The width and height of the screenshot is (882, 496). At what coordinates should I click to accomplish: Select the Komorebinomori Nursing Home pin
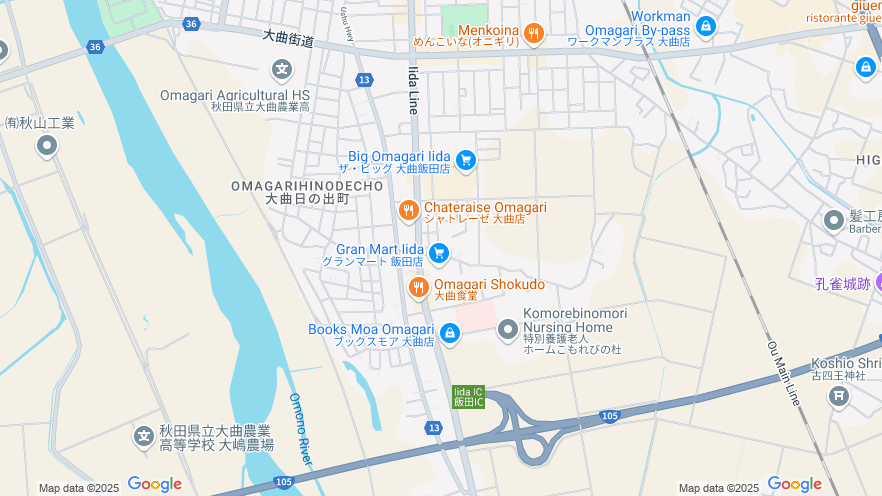[x=508, y=329]
